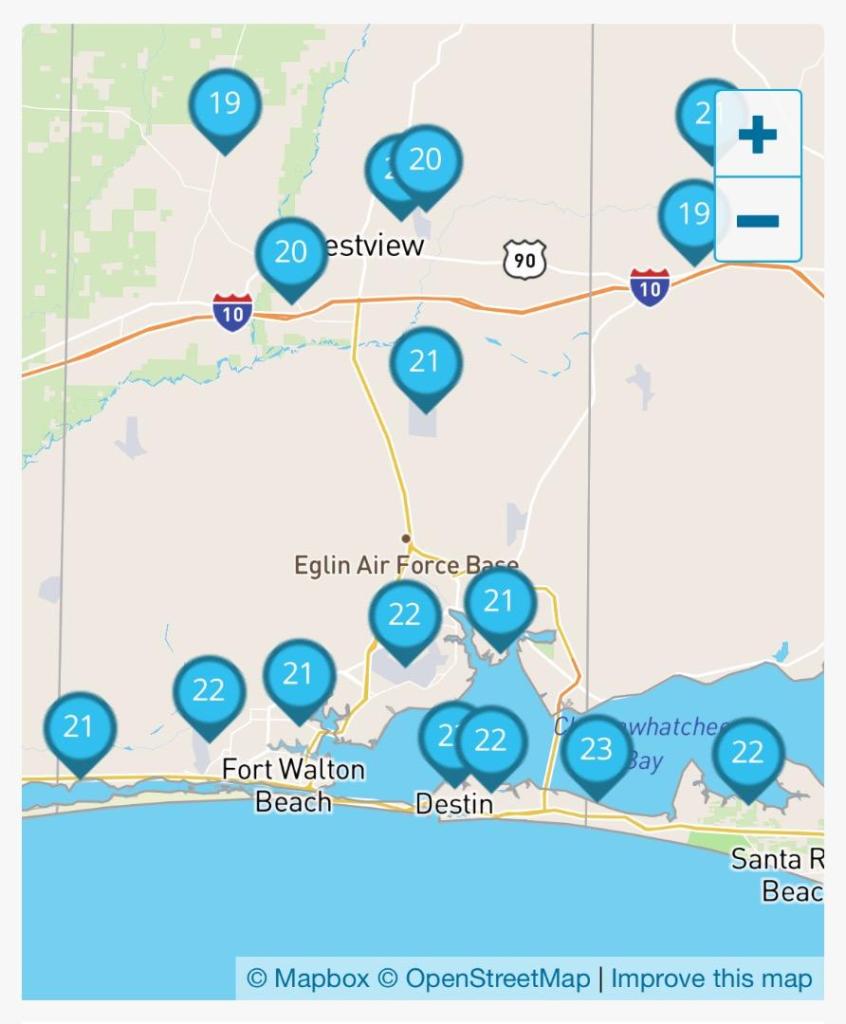Zoom in on the map
This screenshot has width=846, height=1024.
click(x=757, y=134)
